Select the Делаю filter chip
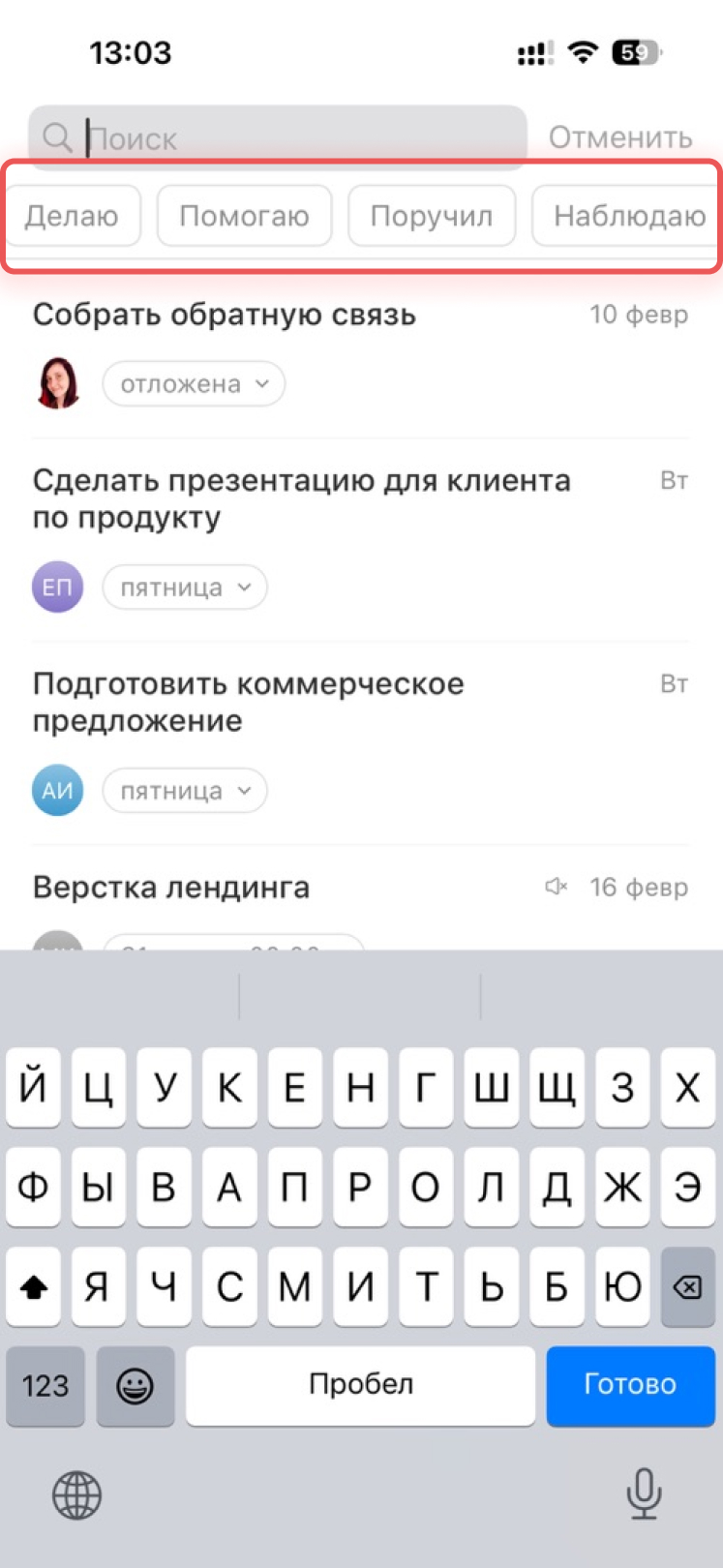723x1568 pixels. pos(73,216)
